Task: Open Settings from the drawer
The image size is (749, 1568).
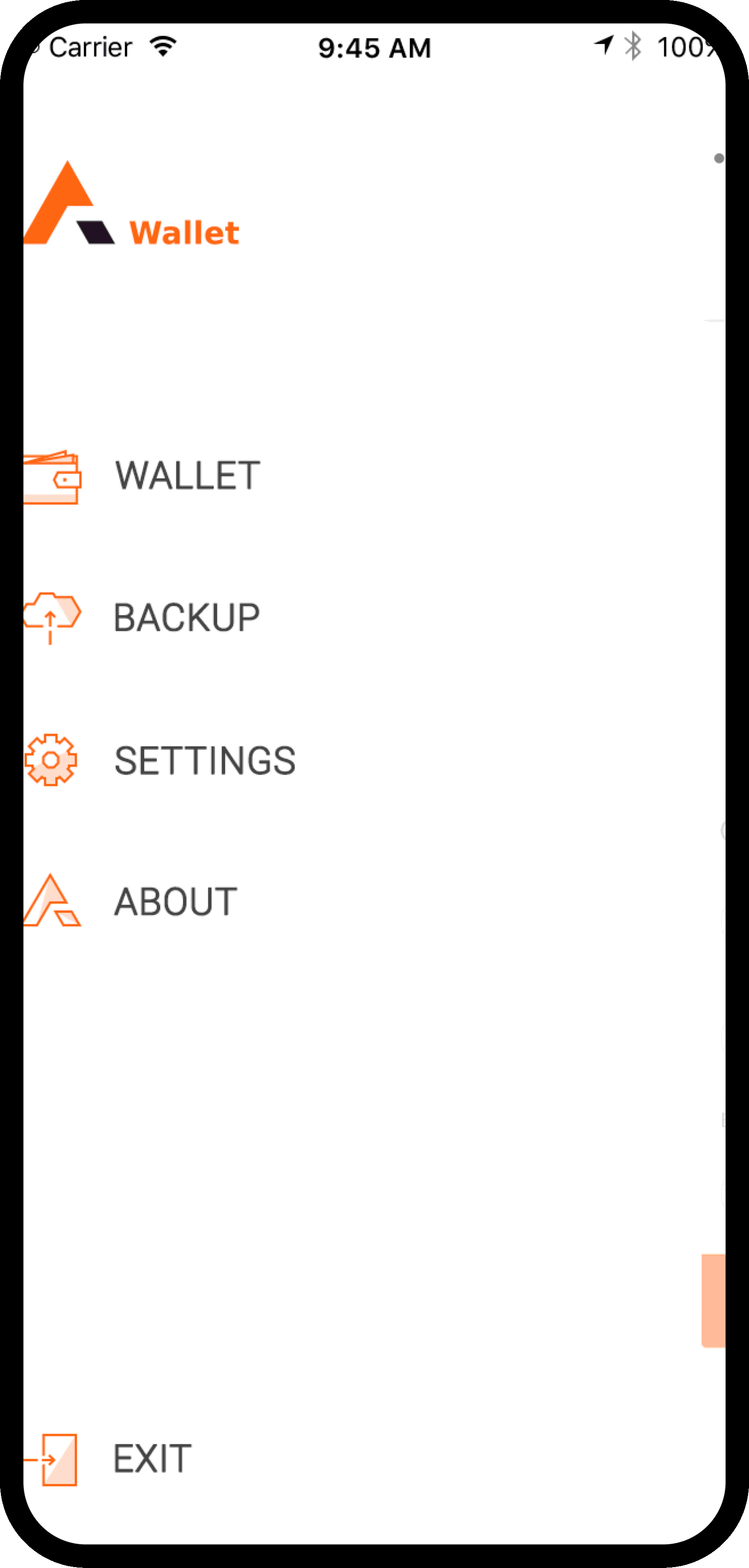Action: [x=205, y=761]
